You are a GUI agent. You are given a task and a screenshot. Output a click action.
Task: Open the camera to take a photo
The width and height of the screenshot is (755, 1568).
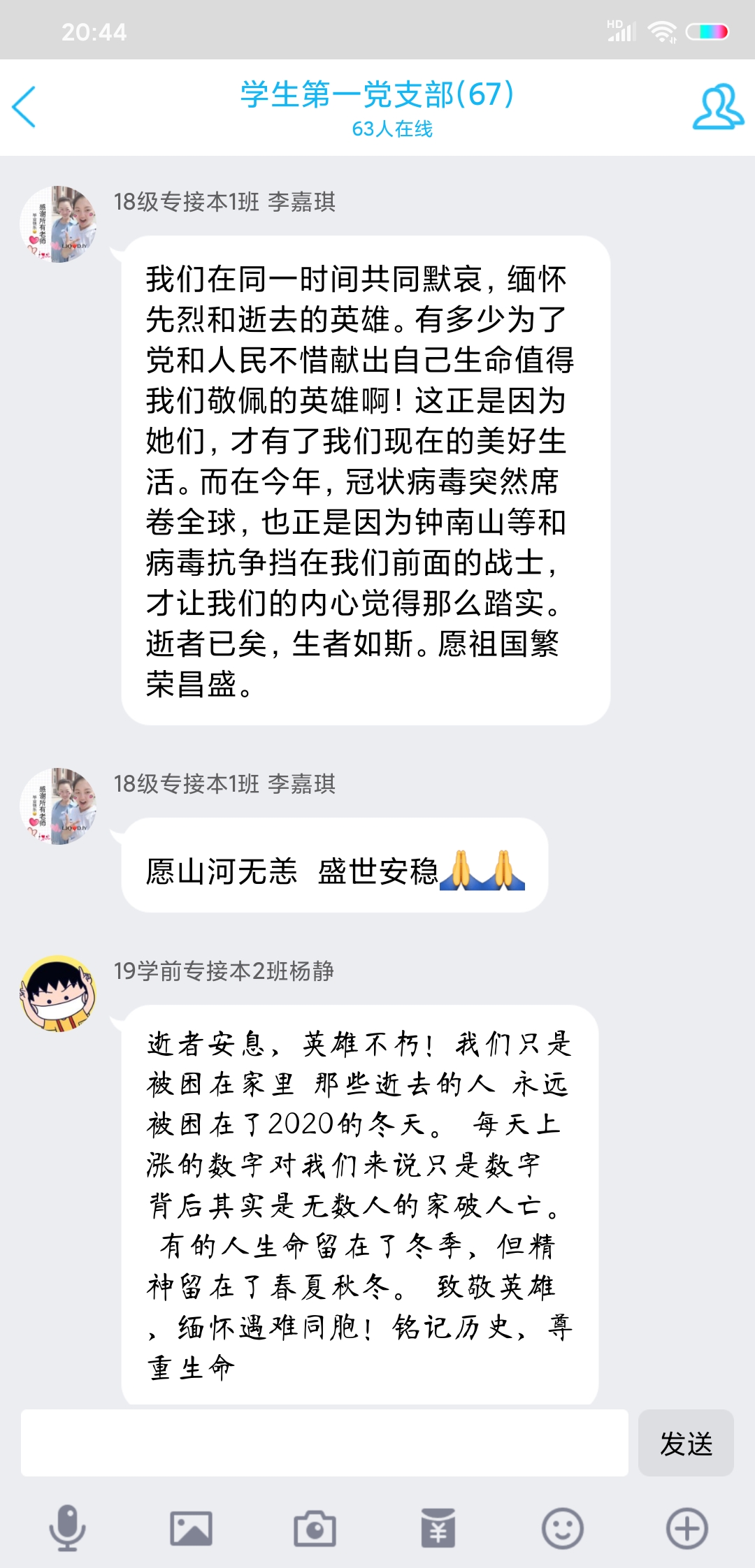tap(315, 1528)
